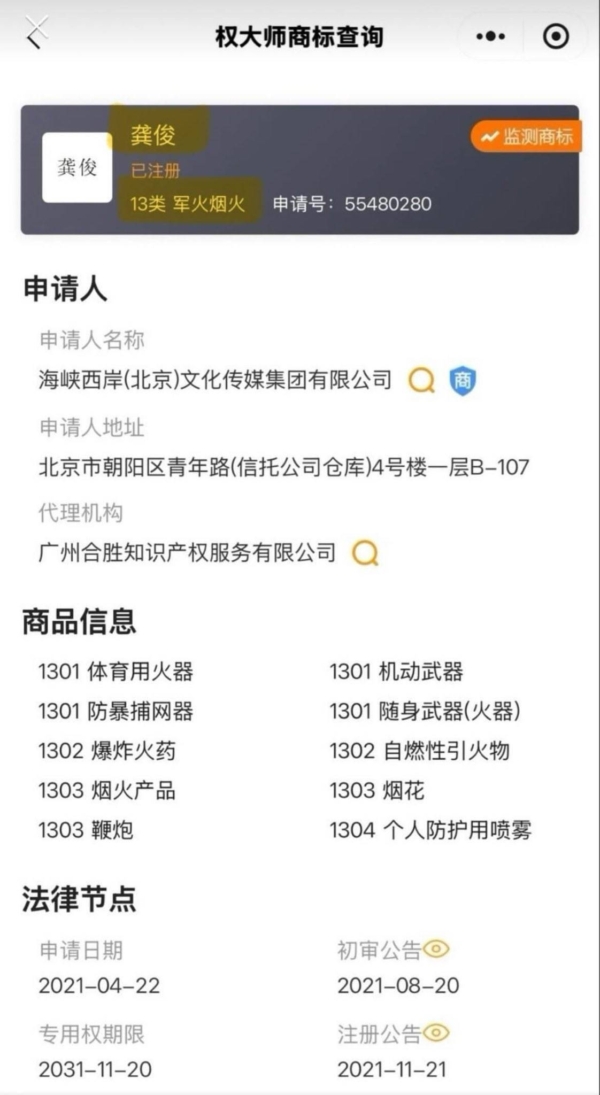This screenshot has width=600, height=1095.
Task: View the 初审公告 announcement eye icon
Action: coord(436,949)
